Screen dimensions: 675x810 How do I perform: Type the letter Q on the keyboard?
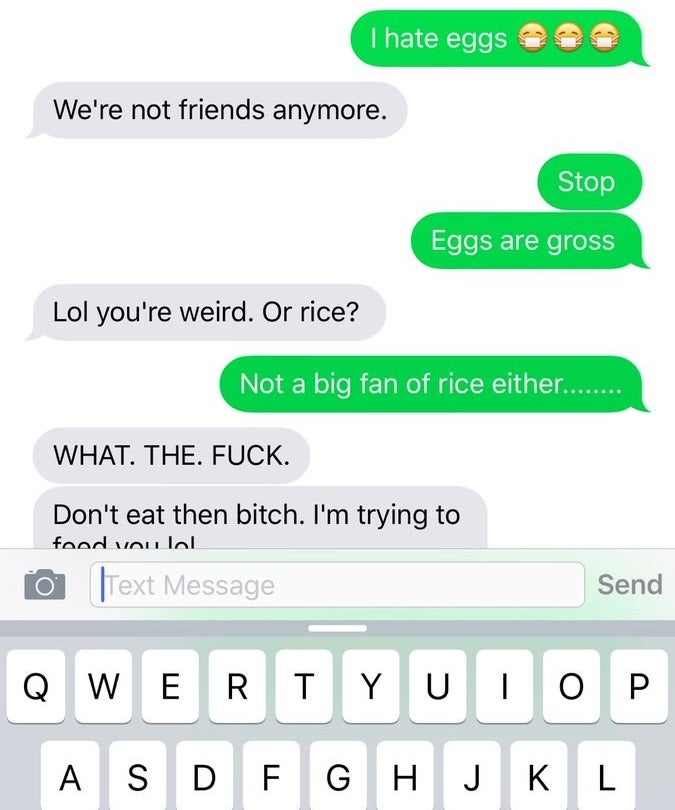[x=35, y=687]
